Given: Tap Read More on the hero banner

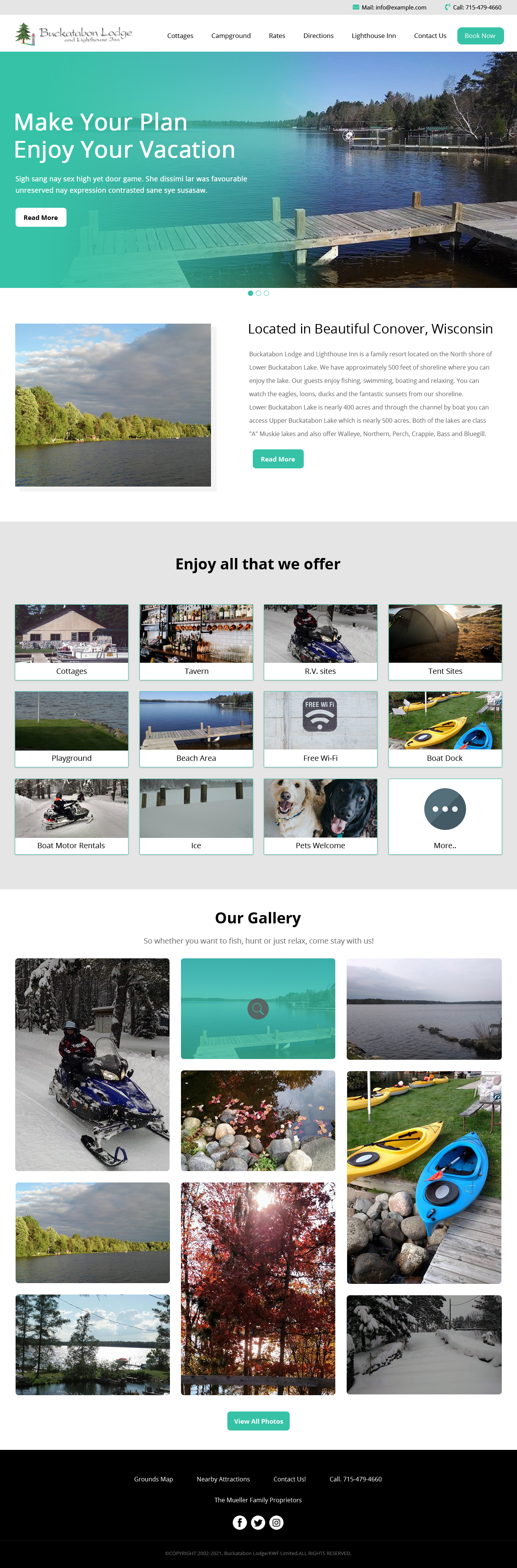Looking at the screenshot, I should click(x=41, y=217).
